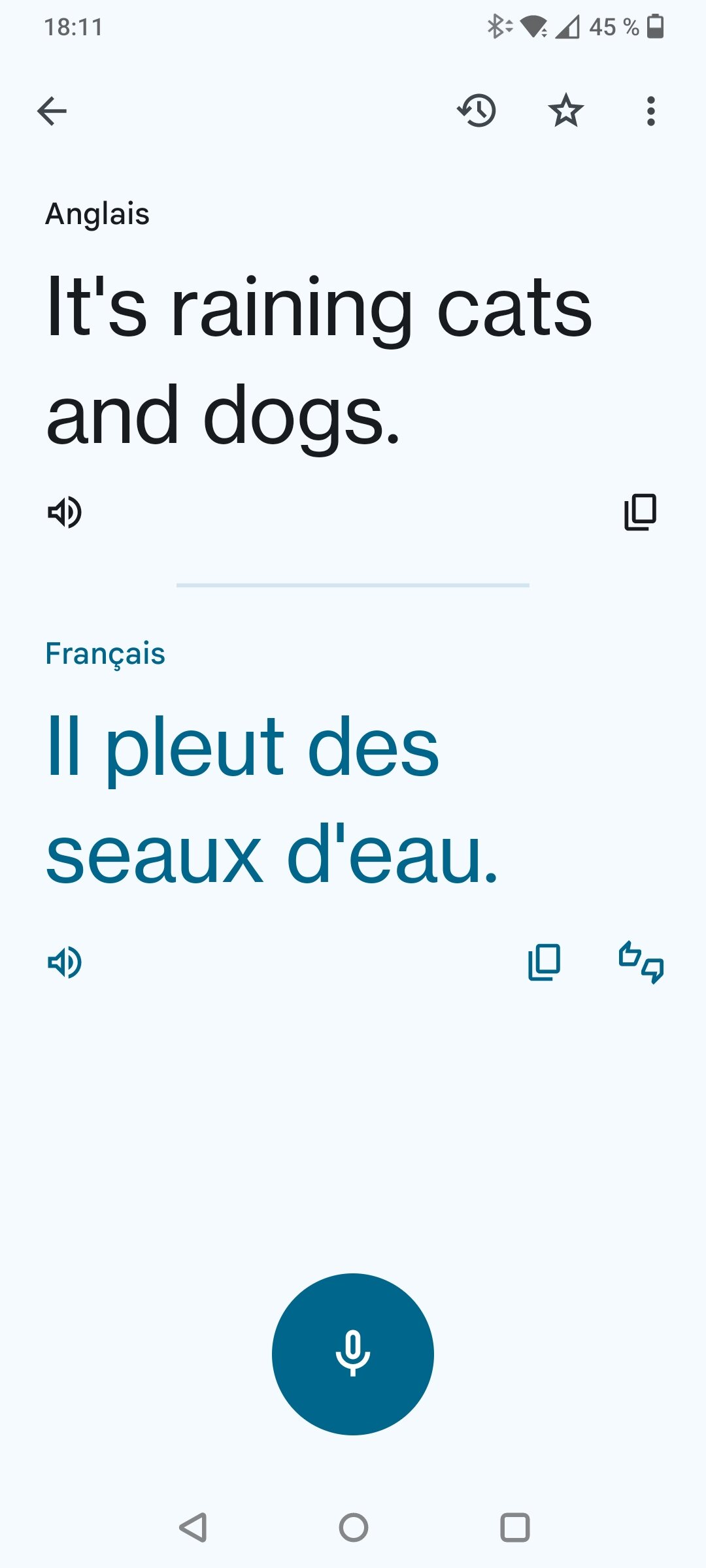The height and width of the screenshot is (1568, 706).
Task: Show recent apps
Action: click(x=514, y=1527)
